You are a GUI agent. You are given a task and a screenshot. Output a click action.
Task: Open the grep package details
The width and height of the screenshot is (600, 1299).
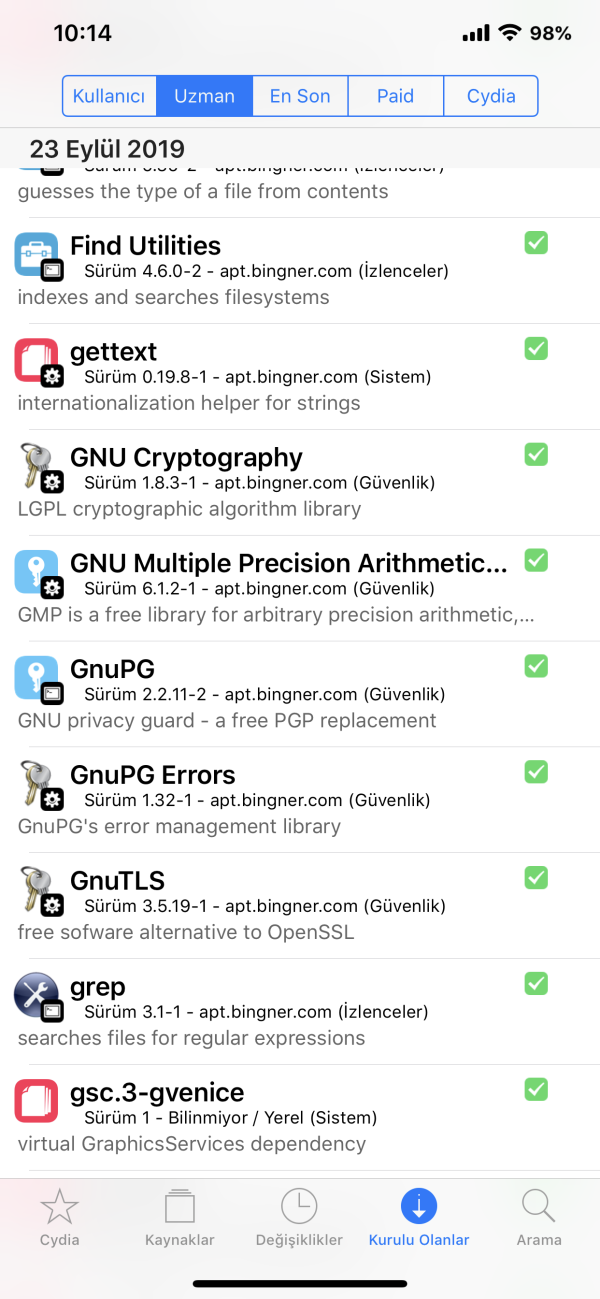(x=270, y=1012)
